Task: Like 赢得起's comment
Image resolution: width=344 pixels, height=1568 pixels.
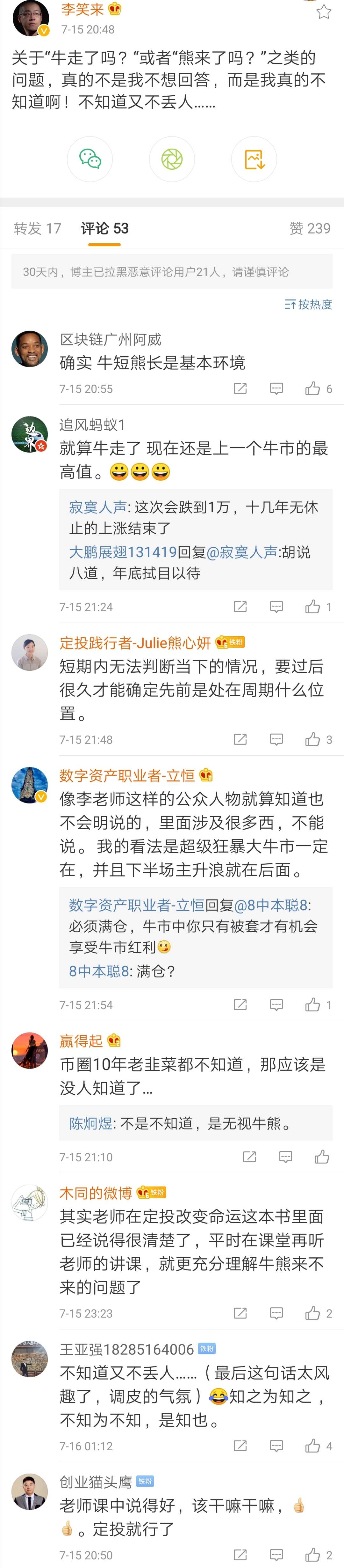Action: [322, 1157]
